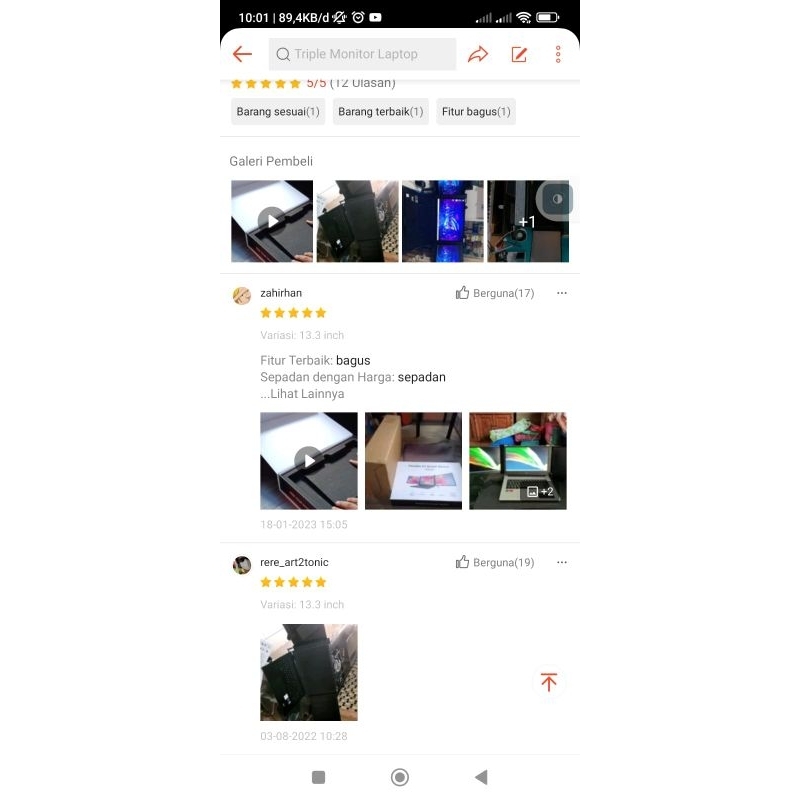Play the video in zahirhan's review
800x800 pixels.
pos(309,461)
